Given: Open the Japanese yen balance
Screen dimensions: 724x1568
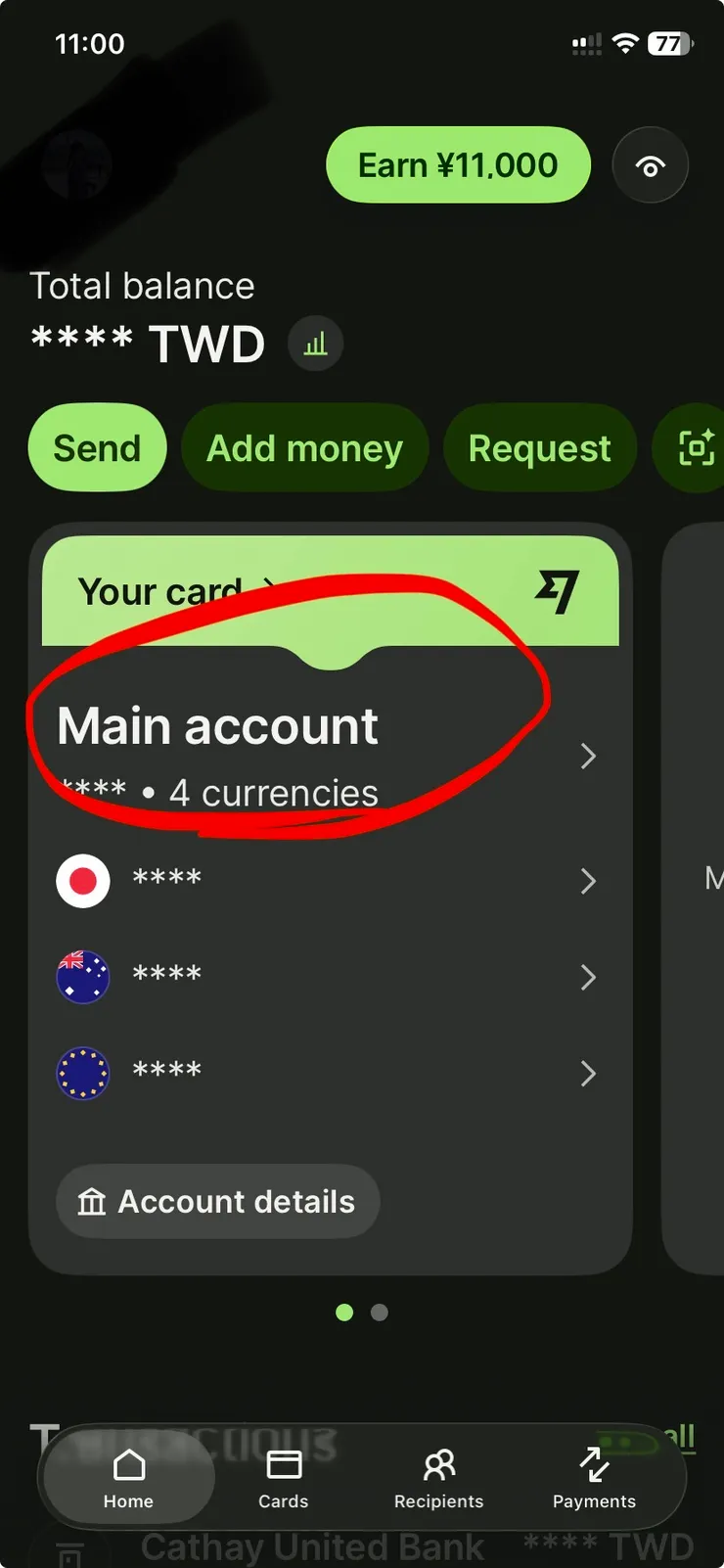Looking at the screenshot, I should 323,880.
